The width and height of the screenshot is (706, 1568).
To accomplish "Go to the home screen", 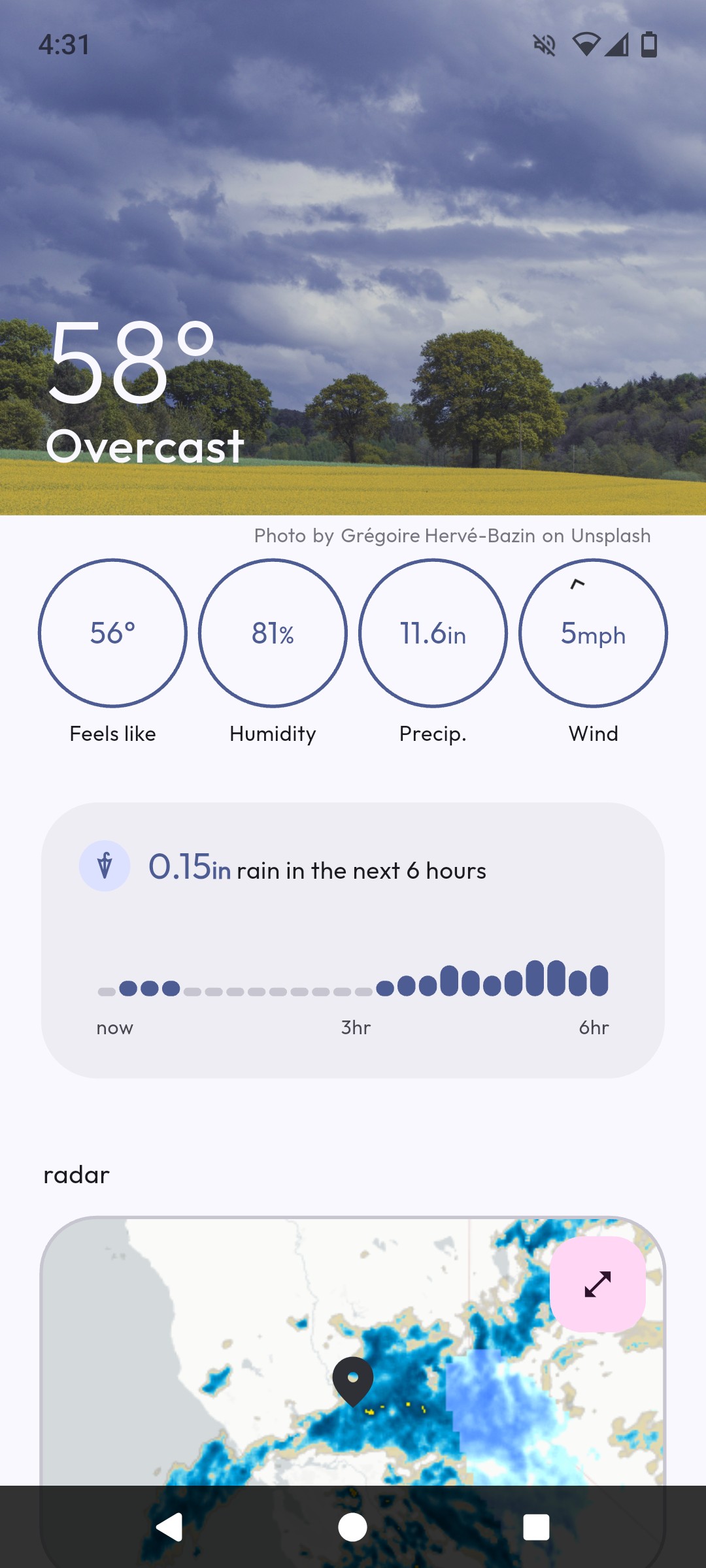I will [x=352, y=1527].
